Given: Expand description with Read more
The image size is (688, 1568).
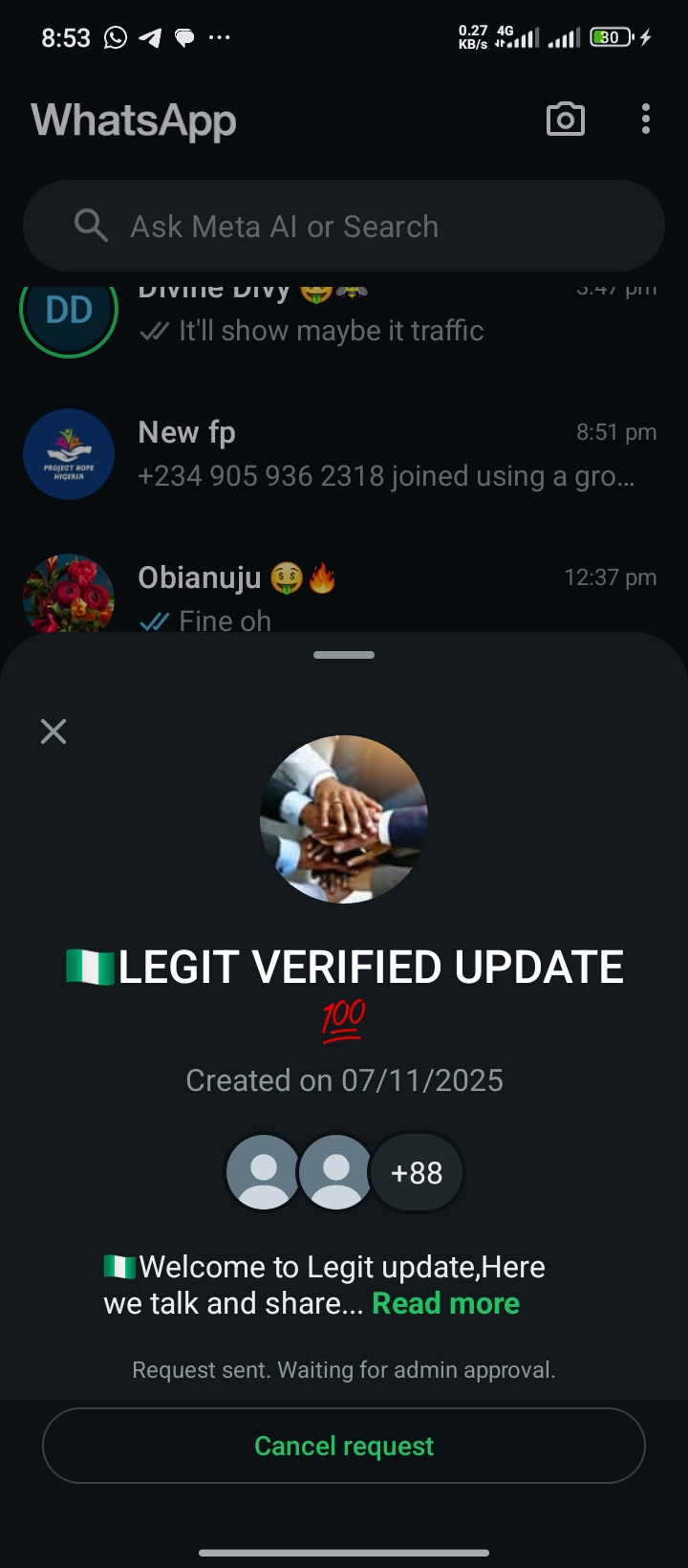Looking at the screenshot, I should pos(445,1303).
